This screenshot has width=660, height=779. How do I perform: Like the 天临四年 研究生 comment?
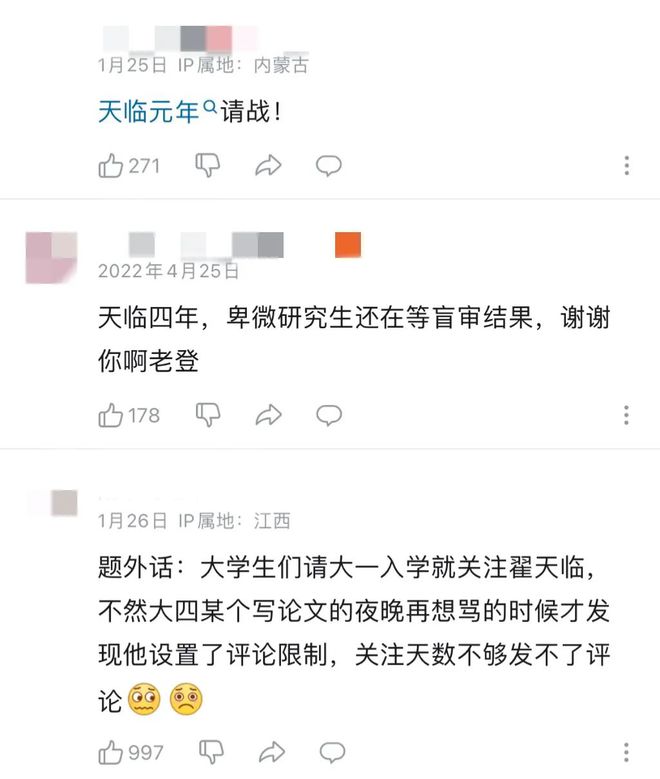[111, 415]
